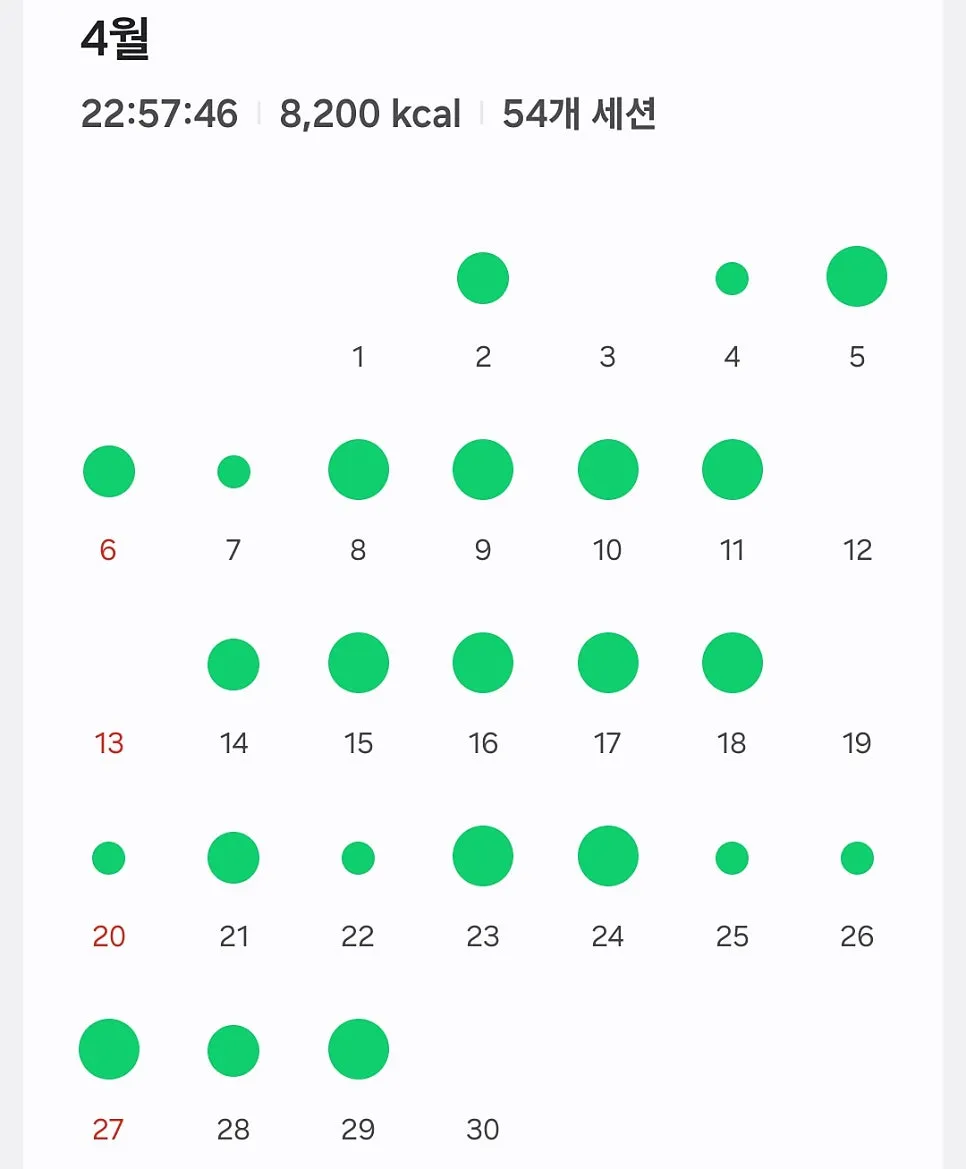This screenshot has height=1169, width=966.
Task: View the small activity on April 7
Action: (233, 472)
